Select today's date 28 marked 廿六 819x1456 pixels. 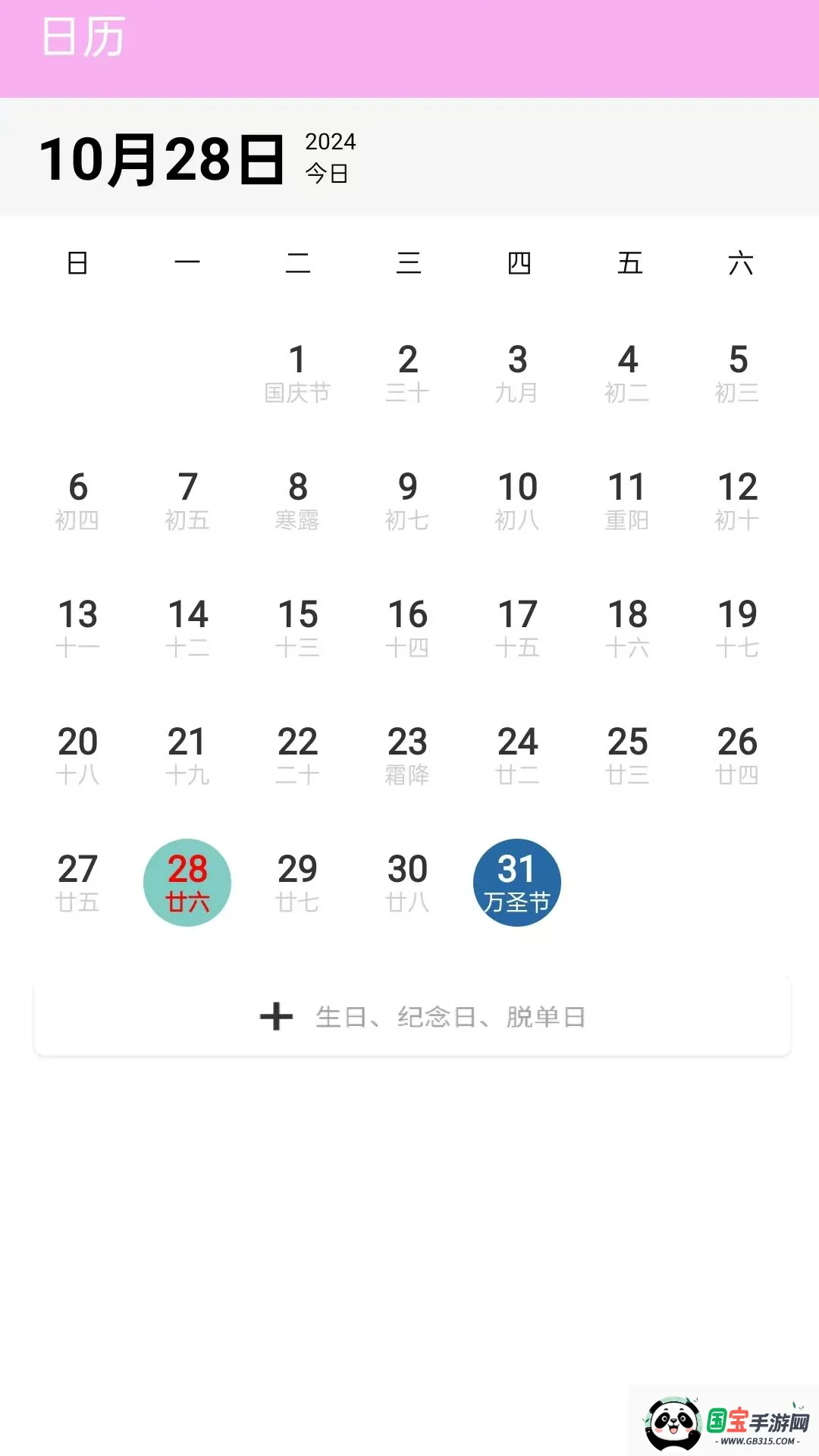187,881
